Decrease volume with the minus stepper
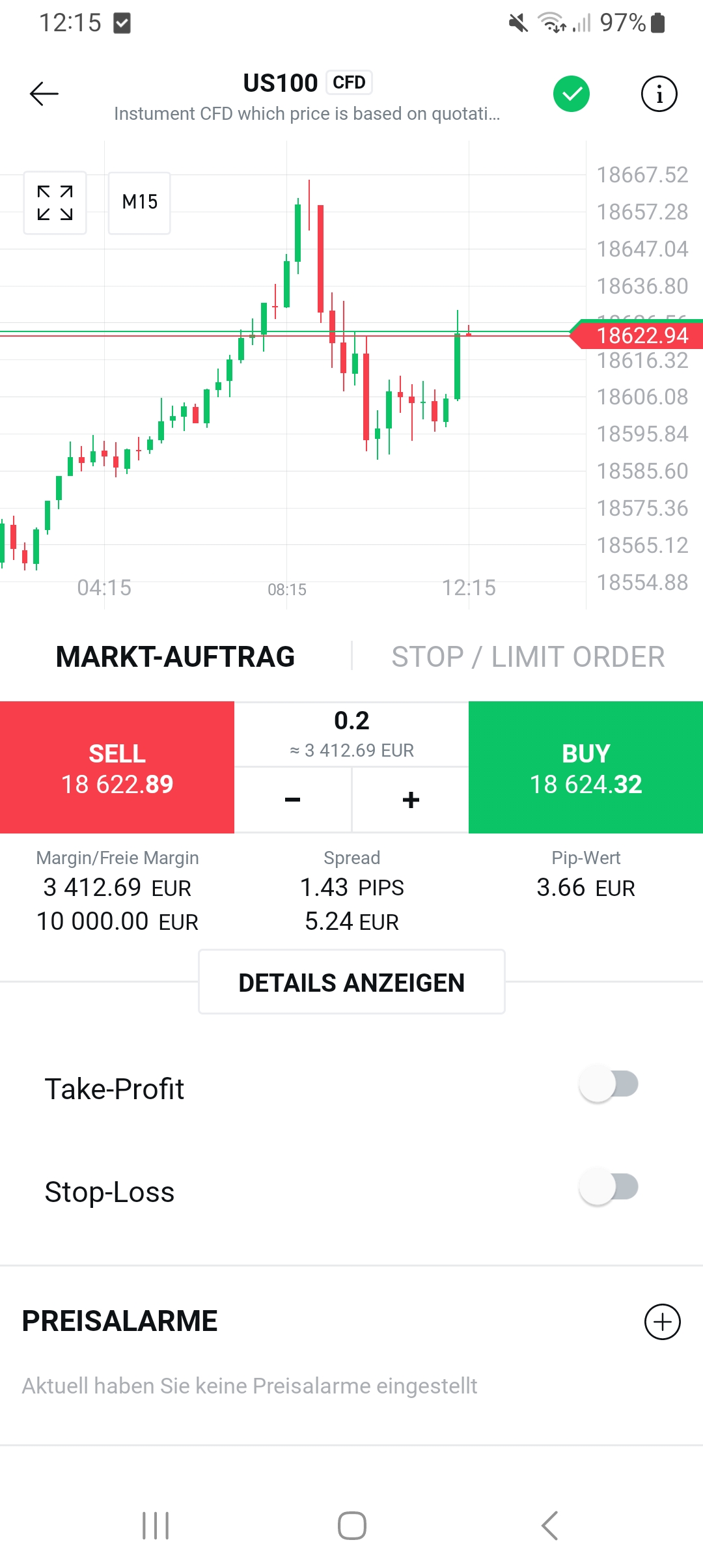 pyautogui.click(x=293, y=799)
